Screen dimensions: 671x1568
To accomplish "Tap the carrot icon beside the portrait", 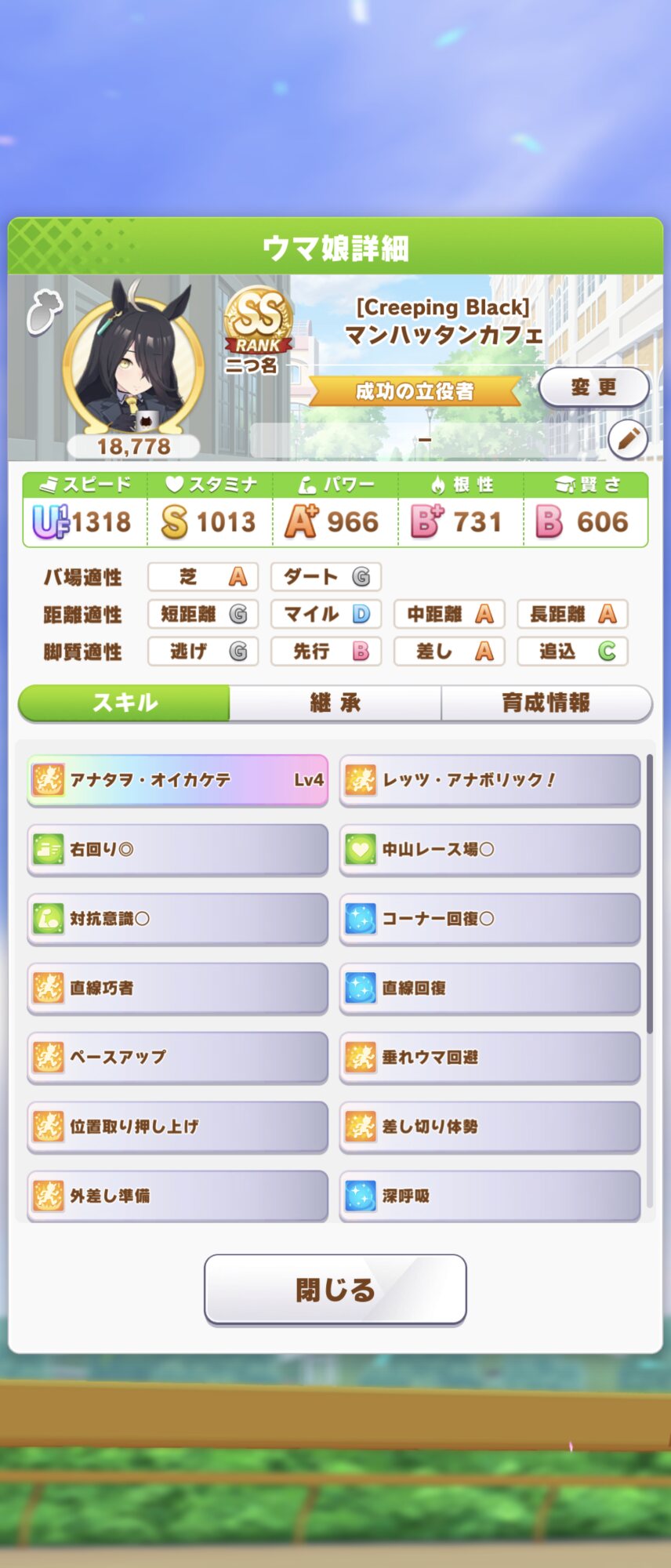I will (44, 311).
